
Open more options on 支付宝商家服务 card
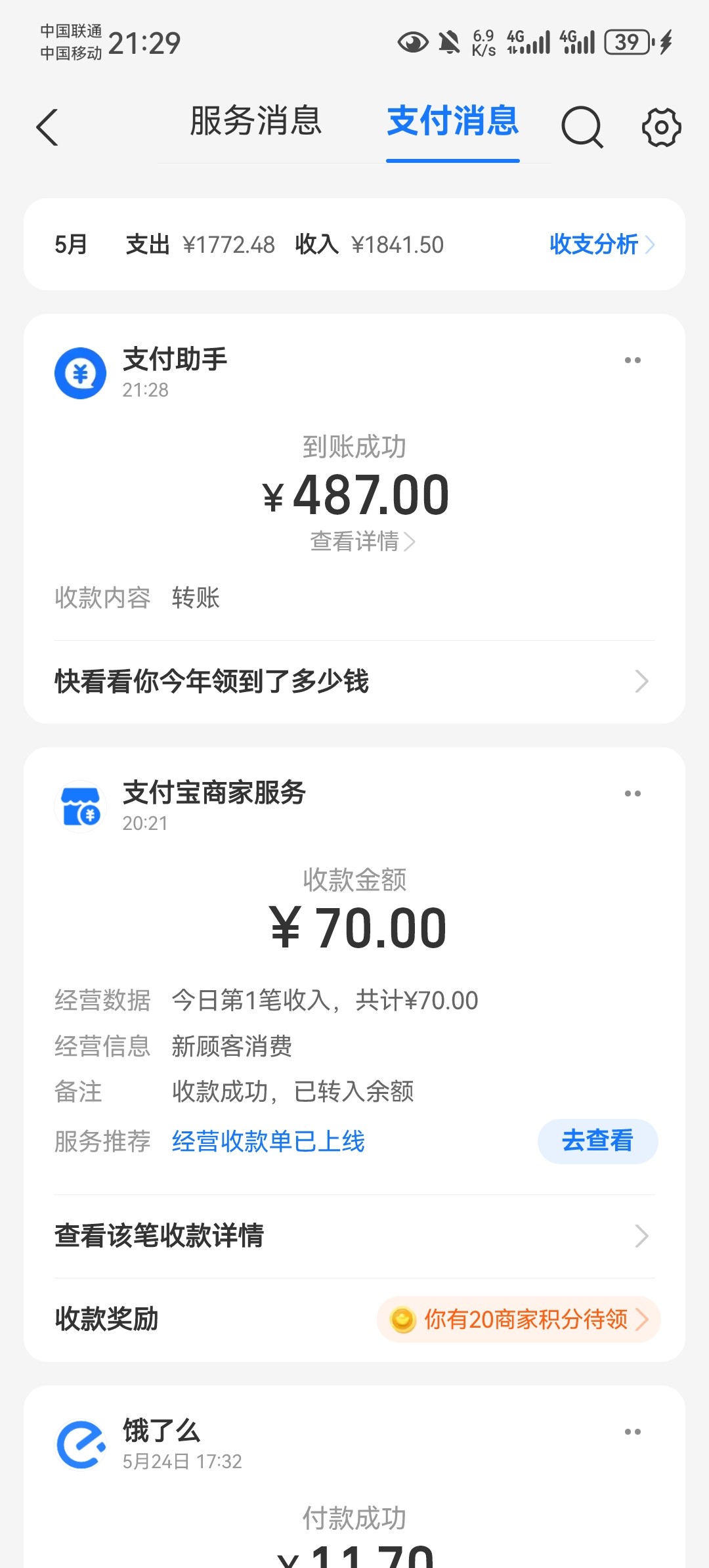click(x=633, y=793)
